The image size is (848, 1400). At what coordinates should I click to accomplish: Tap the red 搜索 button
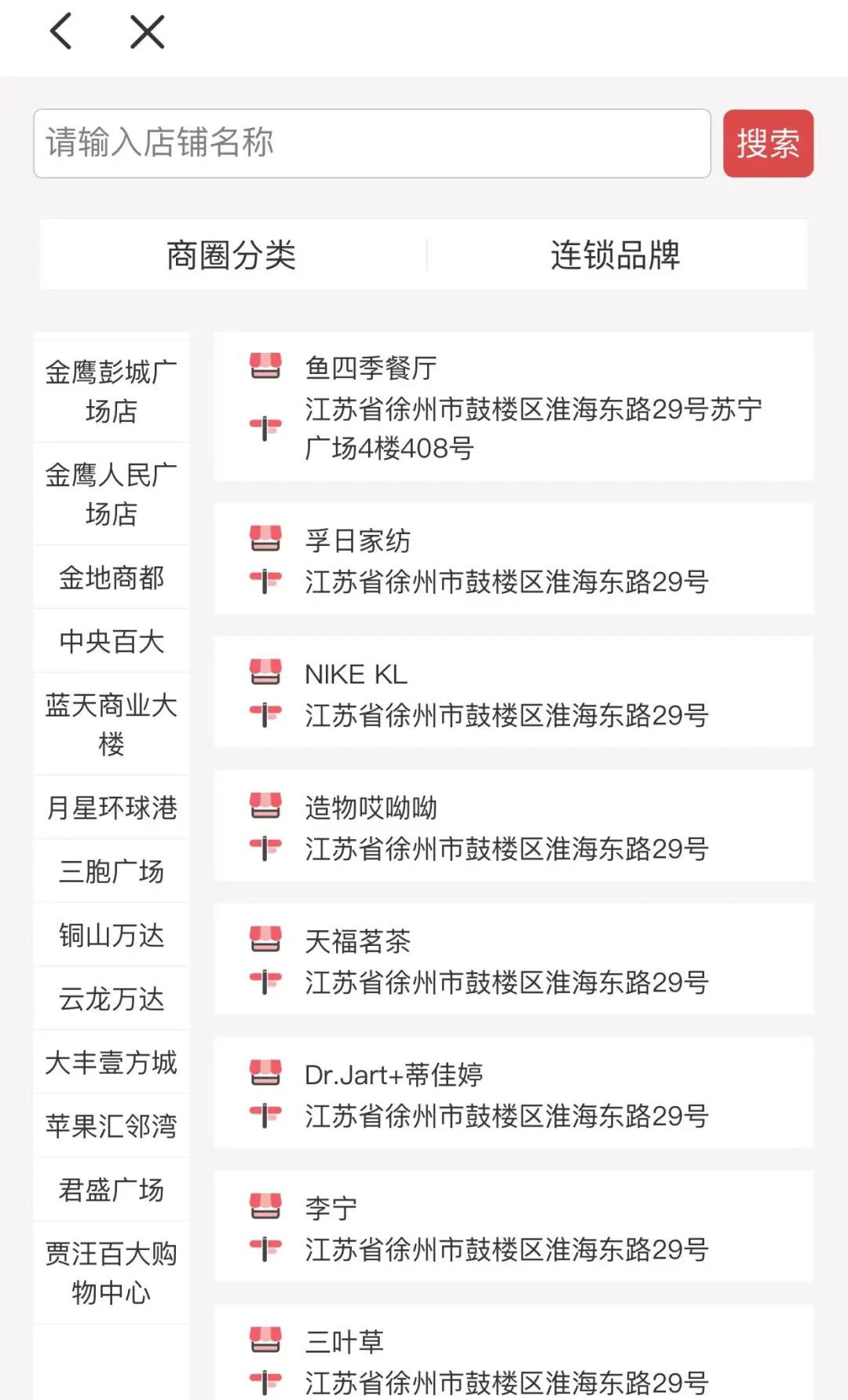coord(767,143)
